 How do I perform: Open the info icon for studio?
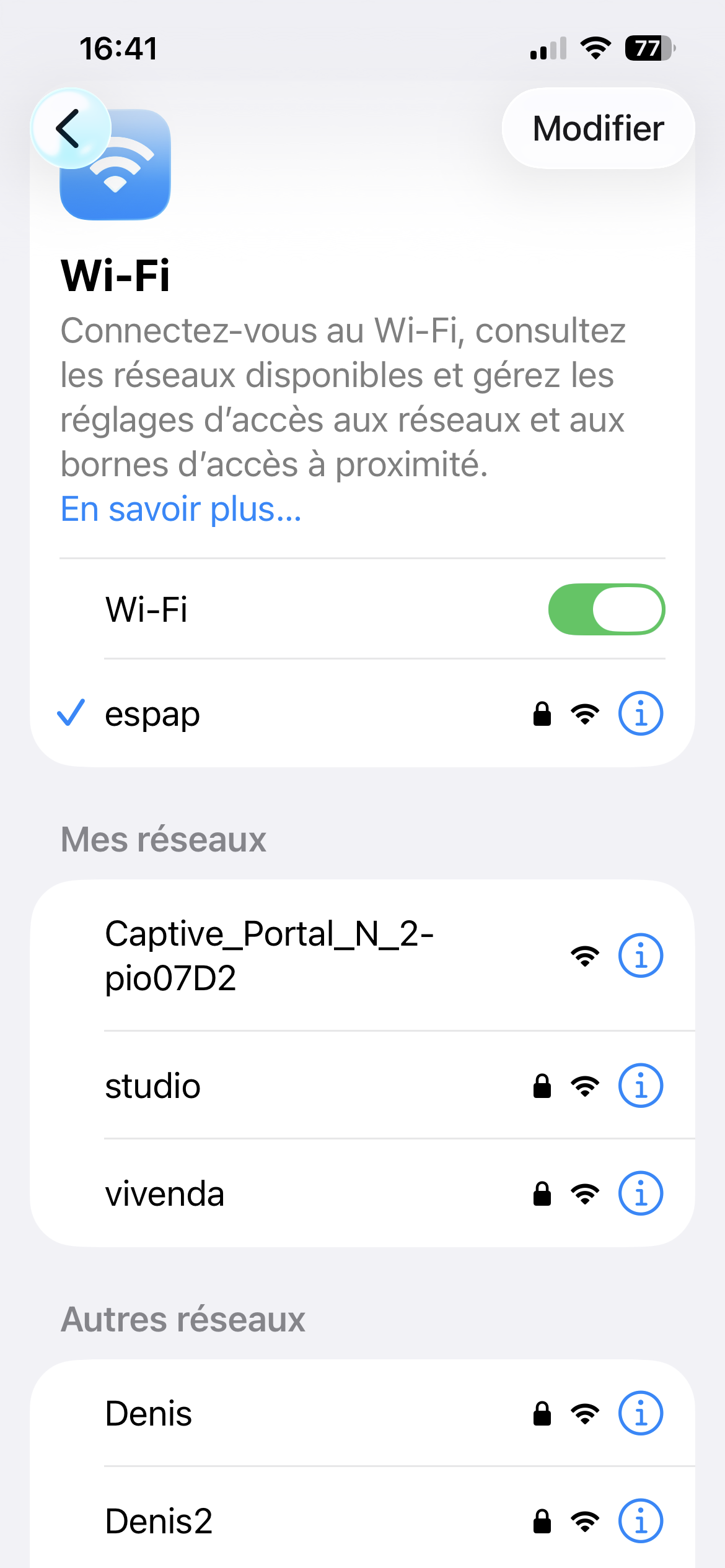tap(640, 1086)
